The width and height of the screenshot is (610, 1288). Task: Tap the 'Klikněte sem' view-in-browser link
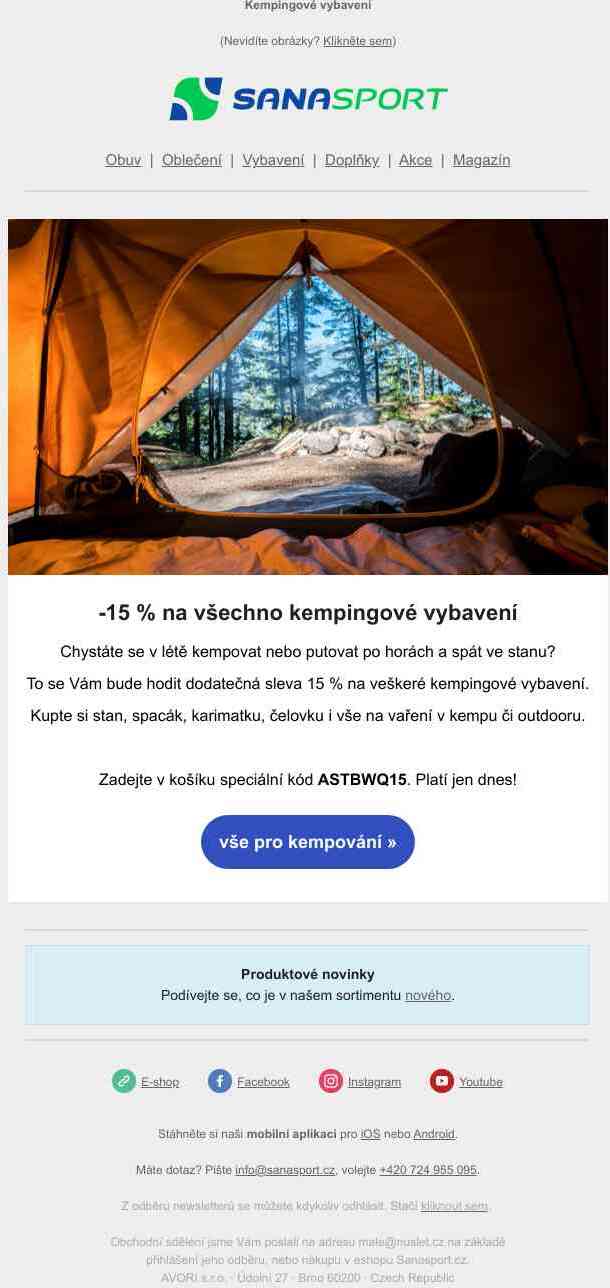click(x=357, y=41)
